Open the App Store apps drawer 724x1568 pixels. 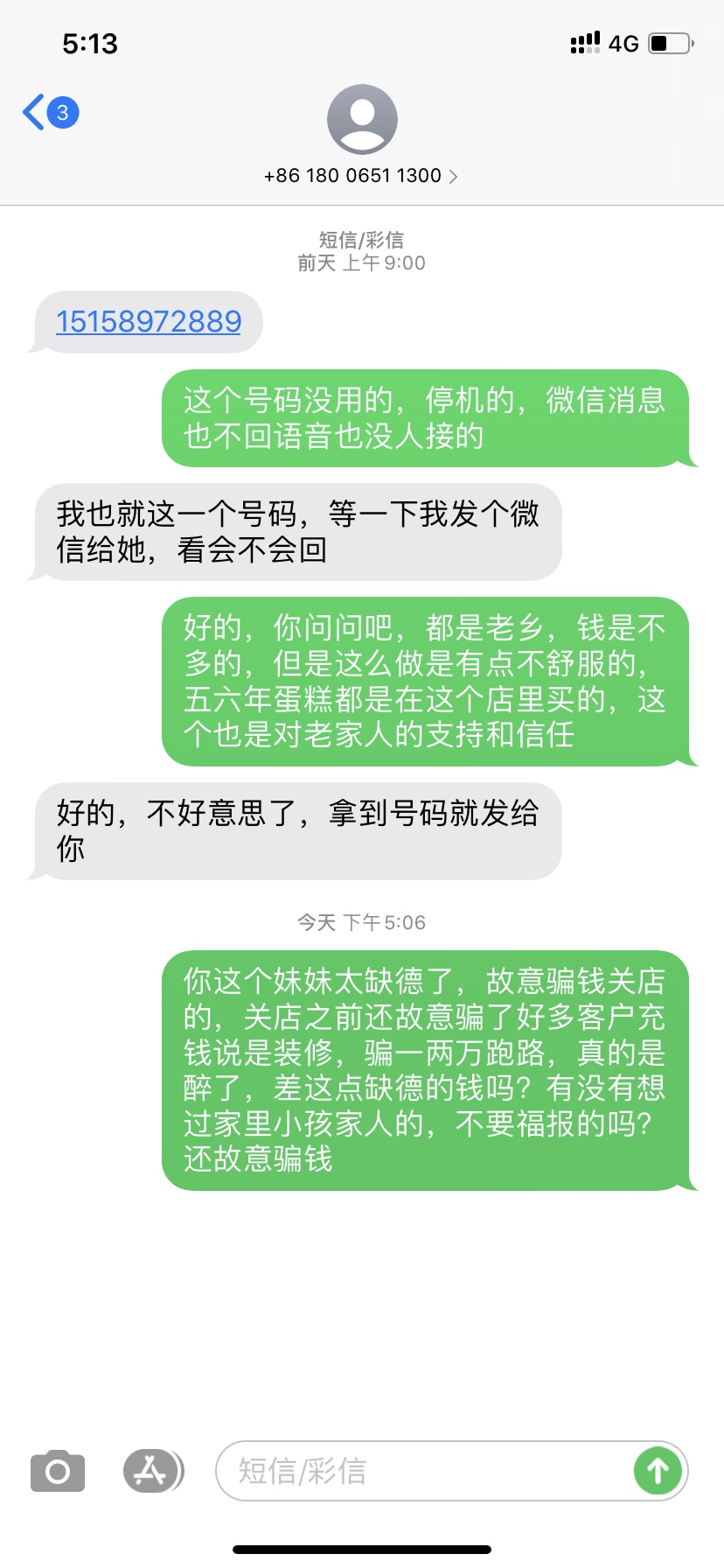tap(152, 1471)
